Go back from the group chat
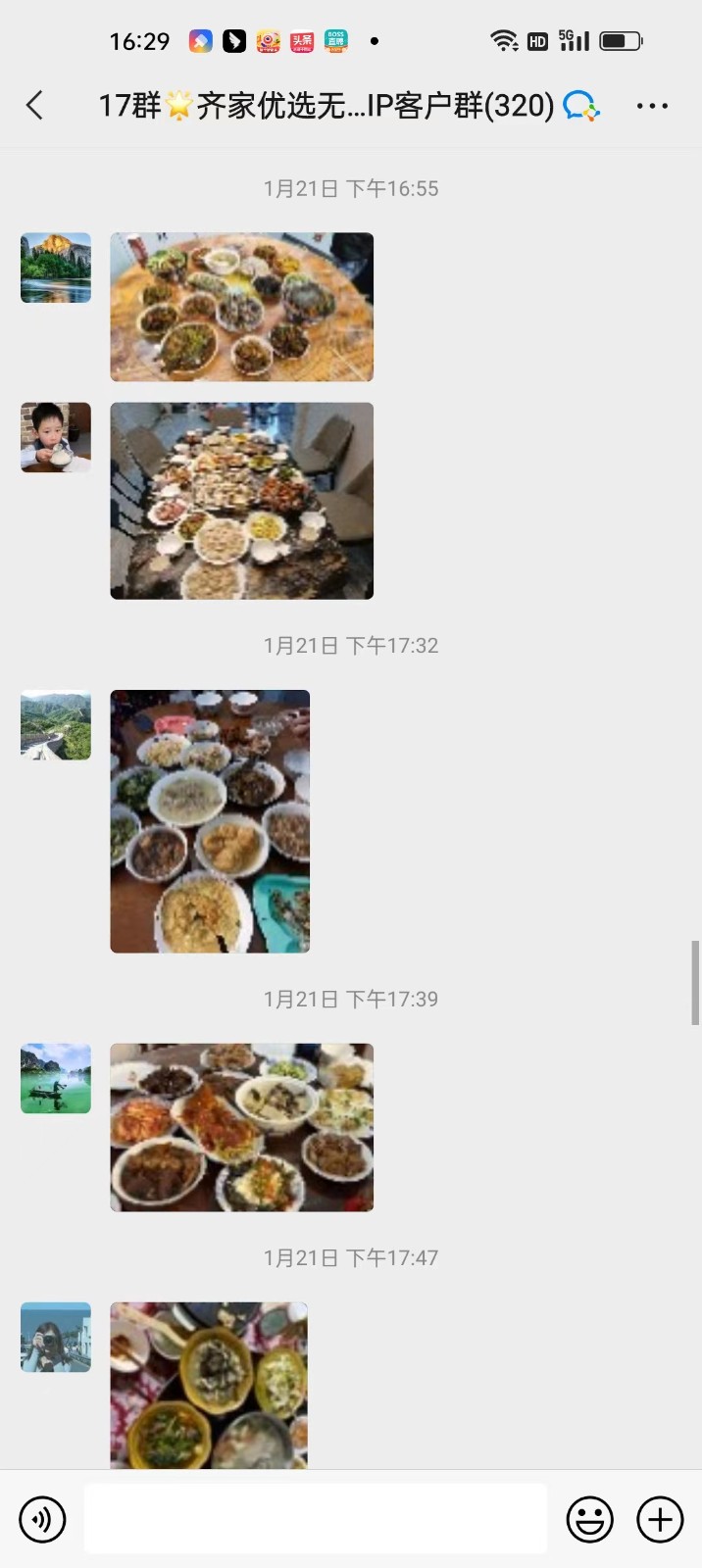 (x=35, y=105)
